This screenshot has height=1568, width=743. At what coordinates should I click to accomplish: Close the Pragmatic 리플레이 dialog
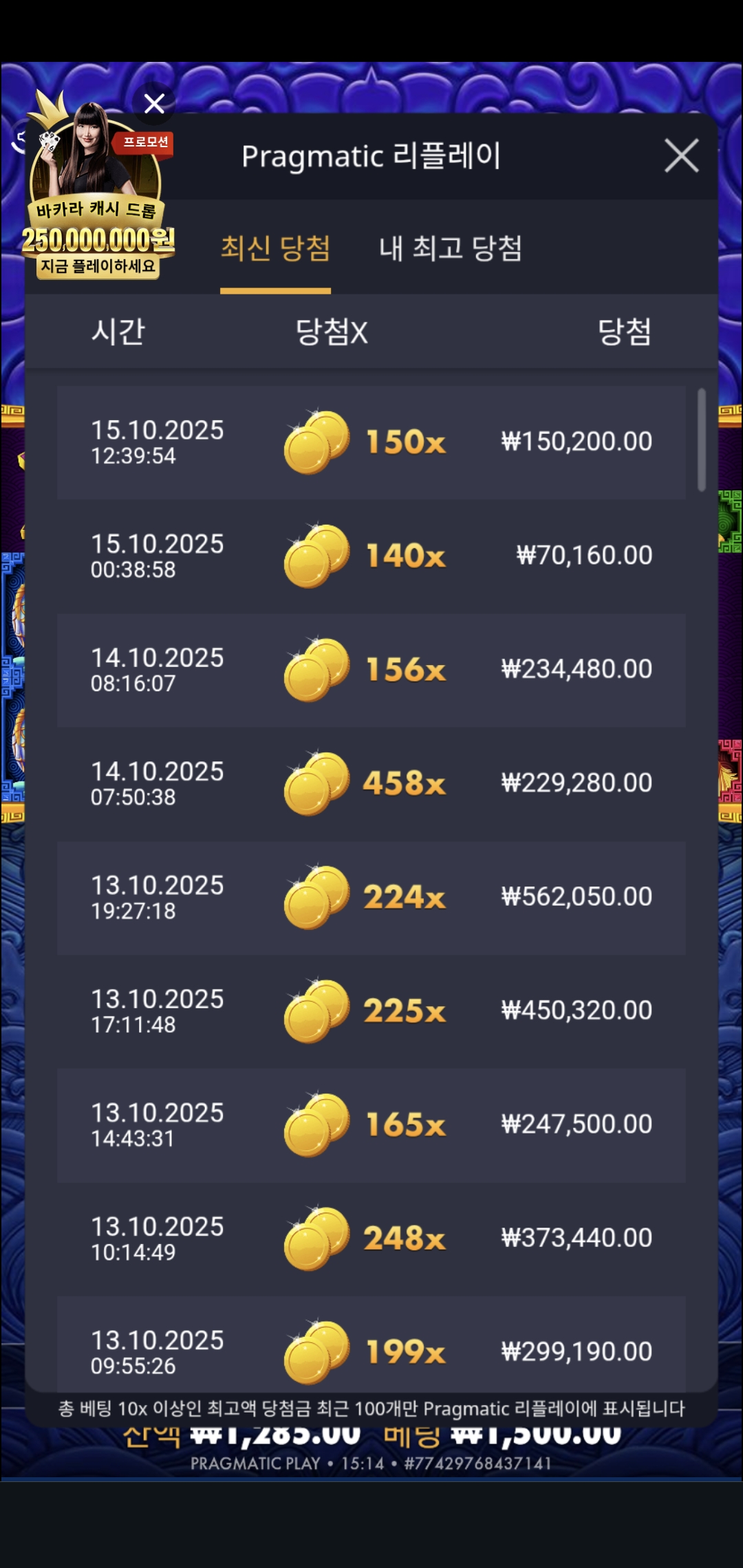pos(681,155)
